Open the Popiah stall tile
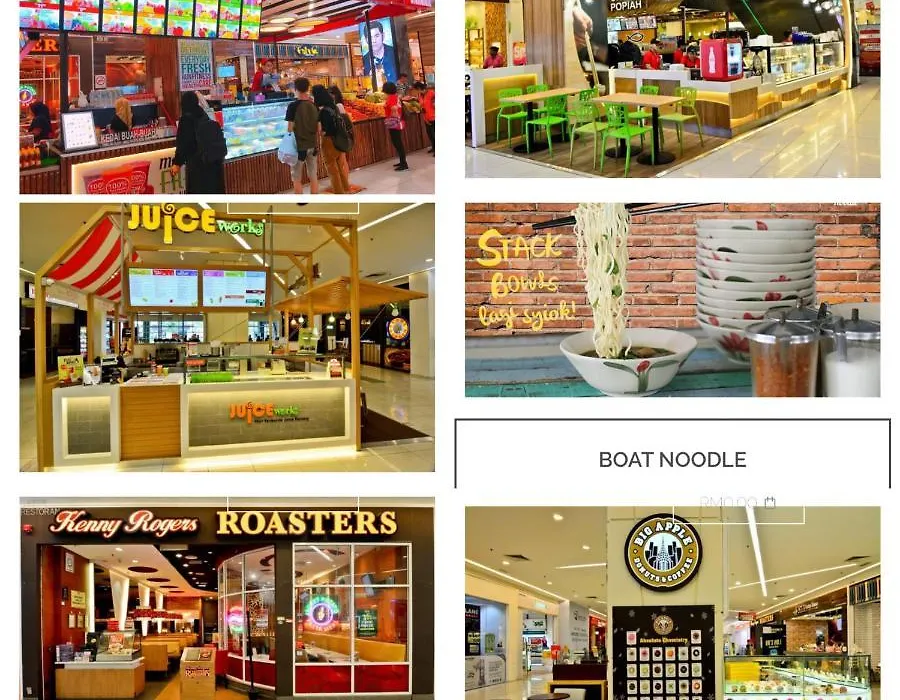The image size is (900, 700). pyautogui.click(x=672, y=89)
